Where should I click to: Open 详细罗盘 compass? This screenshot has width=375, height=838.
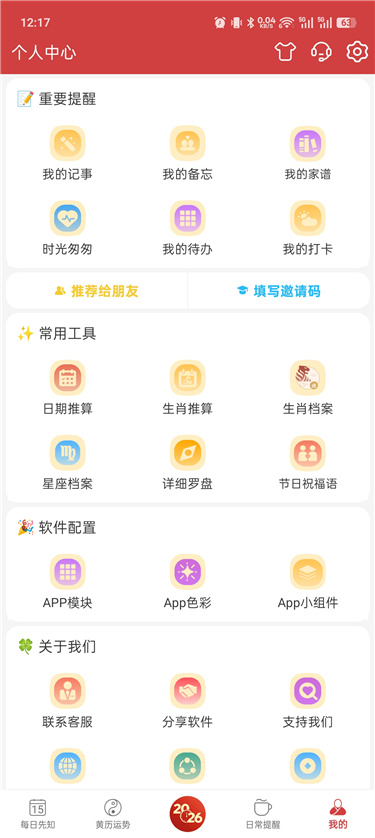pyautogui.click(x=188, y=463)
